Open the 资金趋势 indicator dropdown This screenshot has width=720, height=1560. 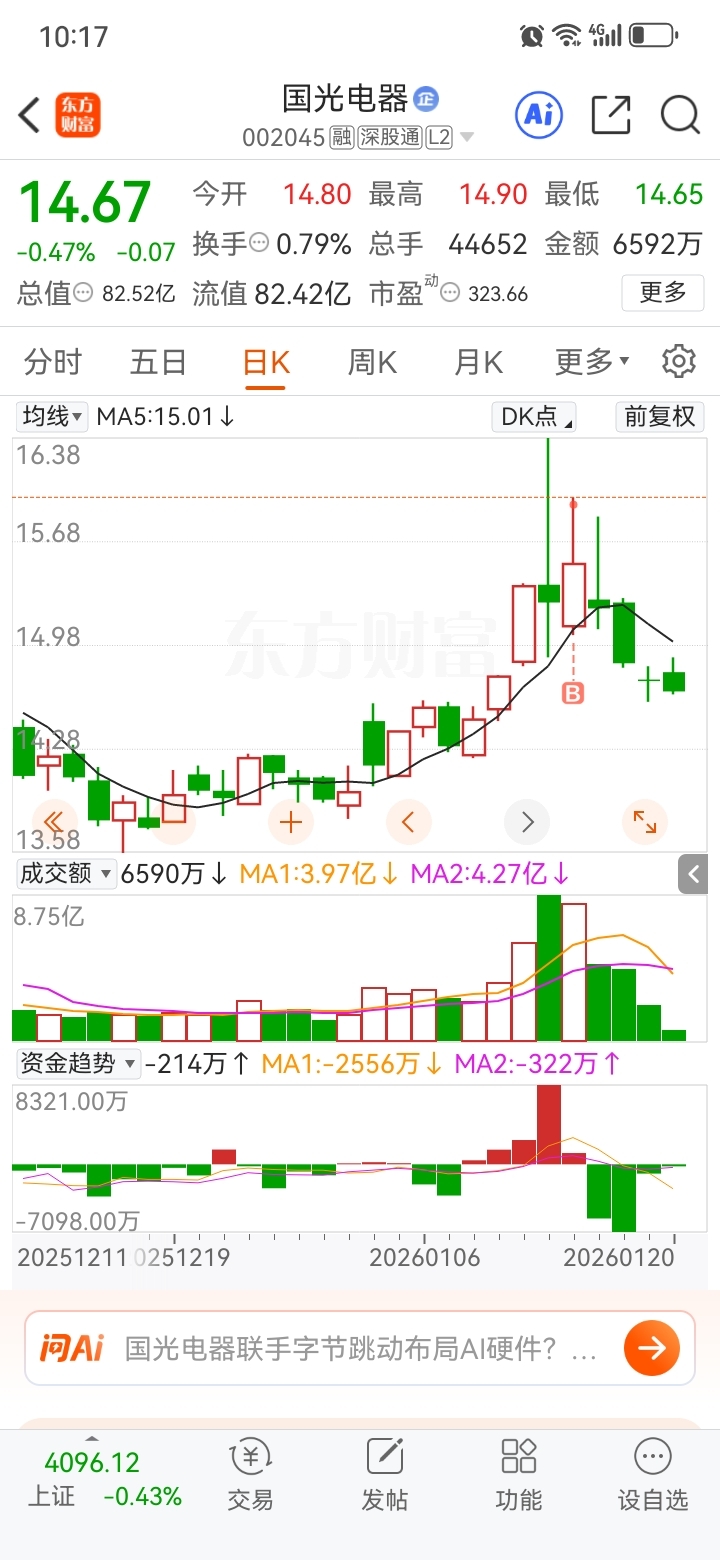pos(77,1063)
